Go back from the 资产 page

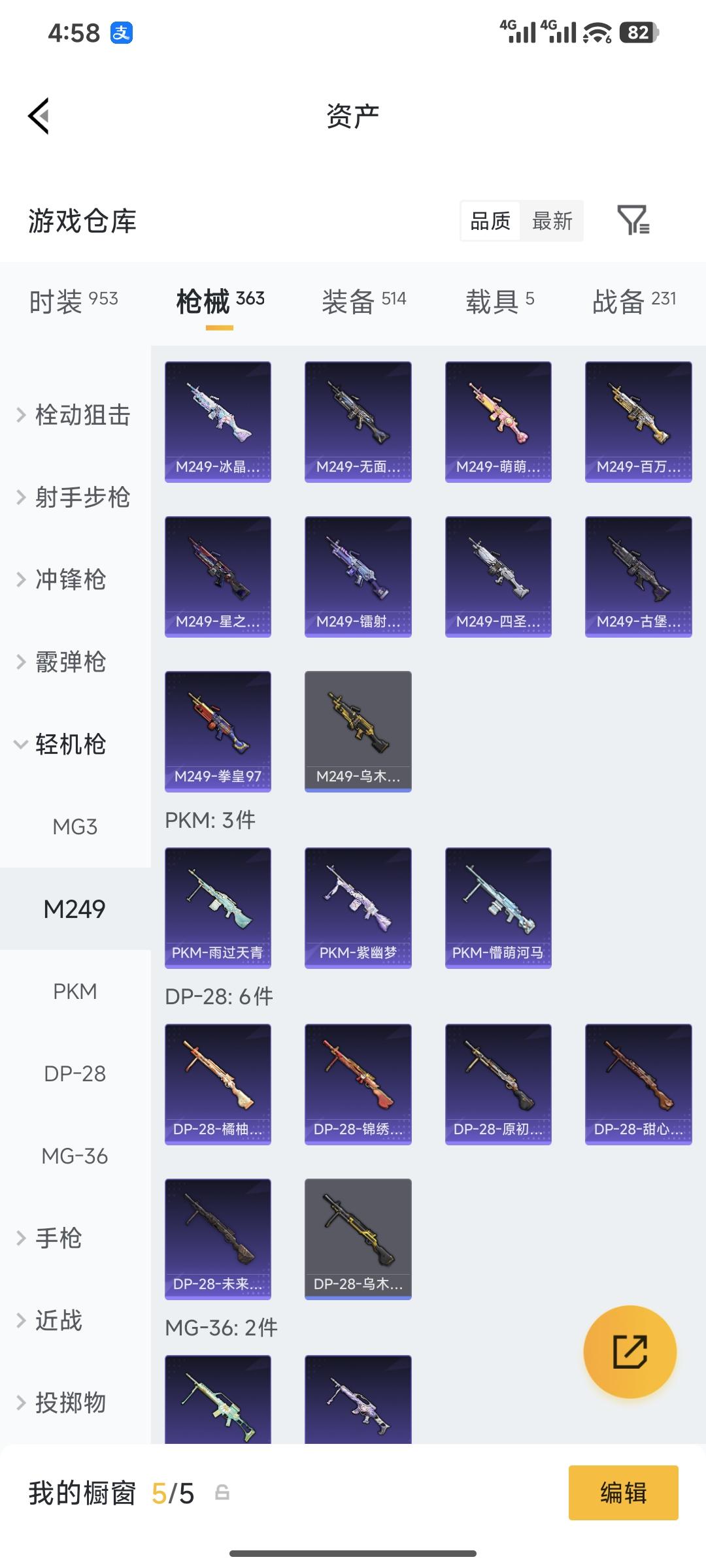[x=39, y=116]
